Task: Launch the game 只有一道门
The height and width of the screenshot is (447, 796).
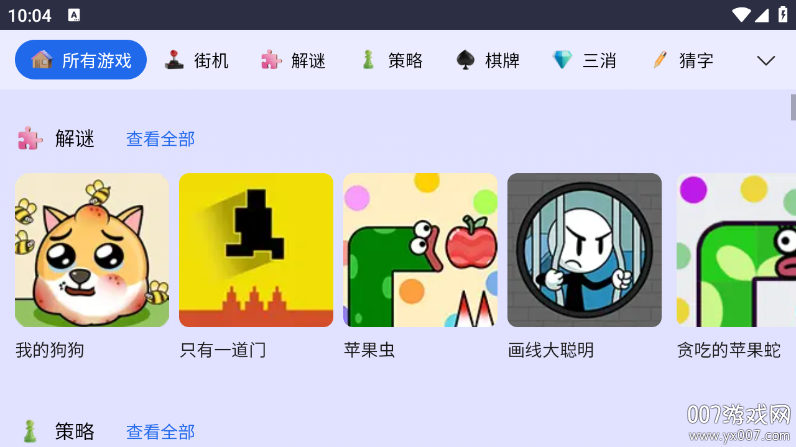Action: coord(256,250)
